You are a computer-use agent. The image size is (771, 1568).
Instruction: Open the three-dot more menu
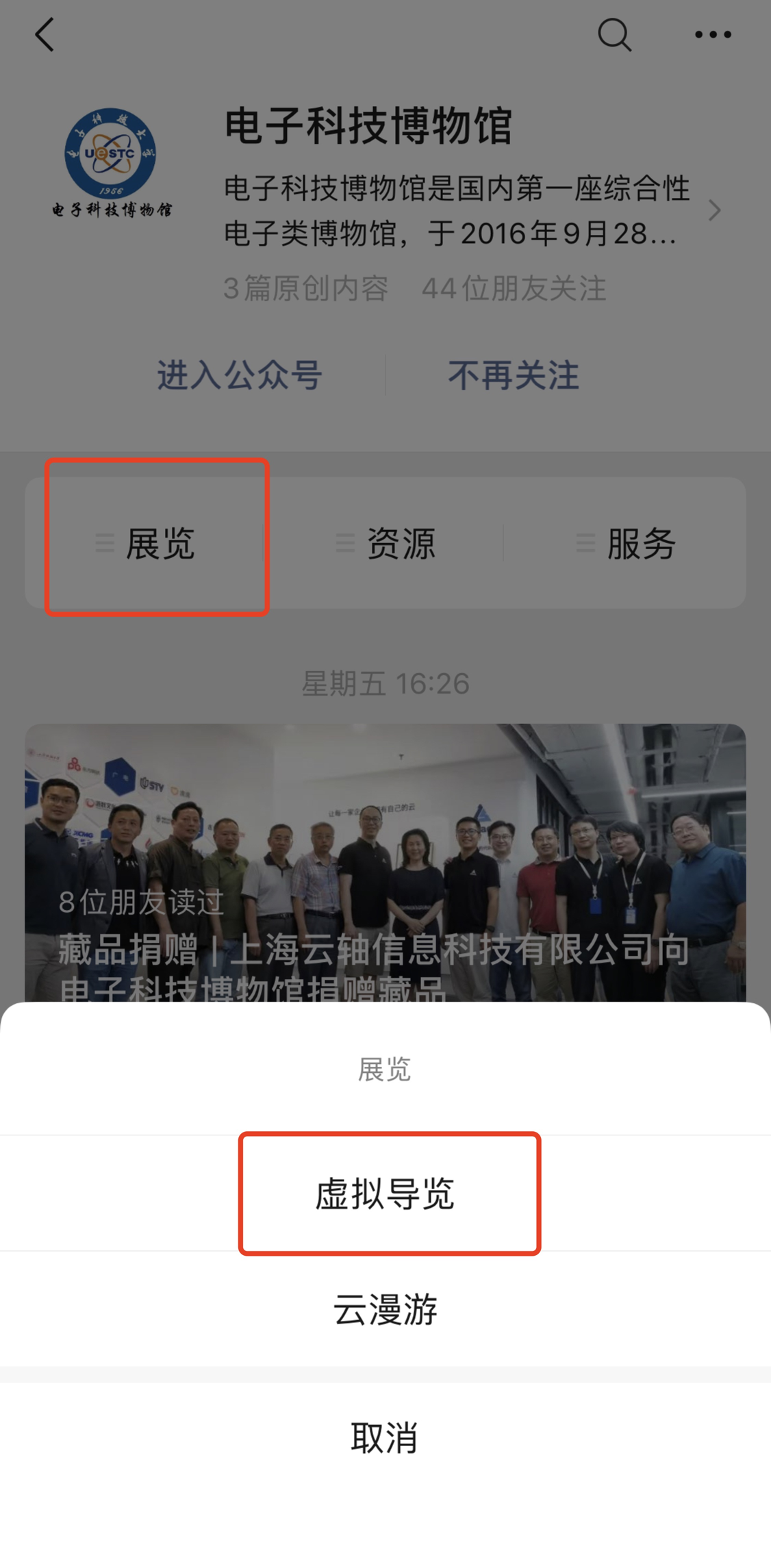point(713,35)
